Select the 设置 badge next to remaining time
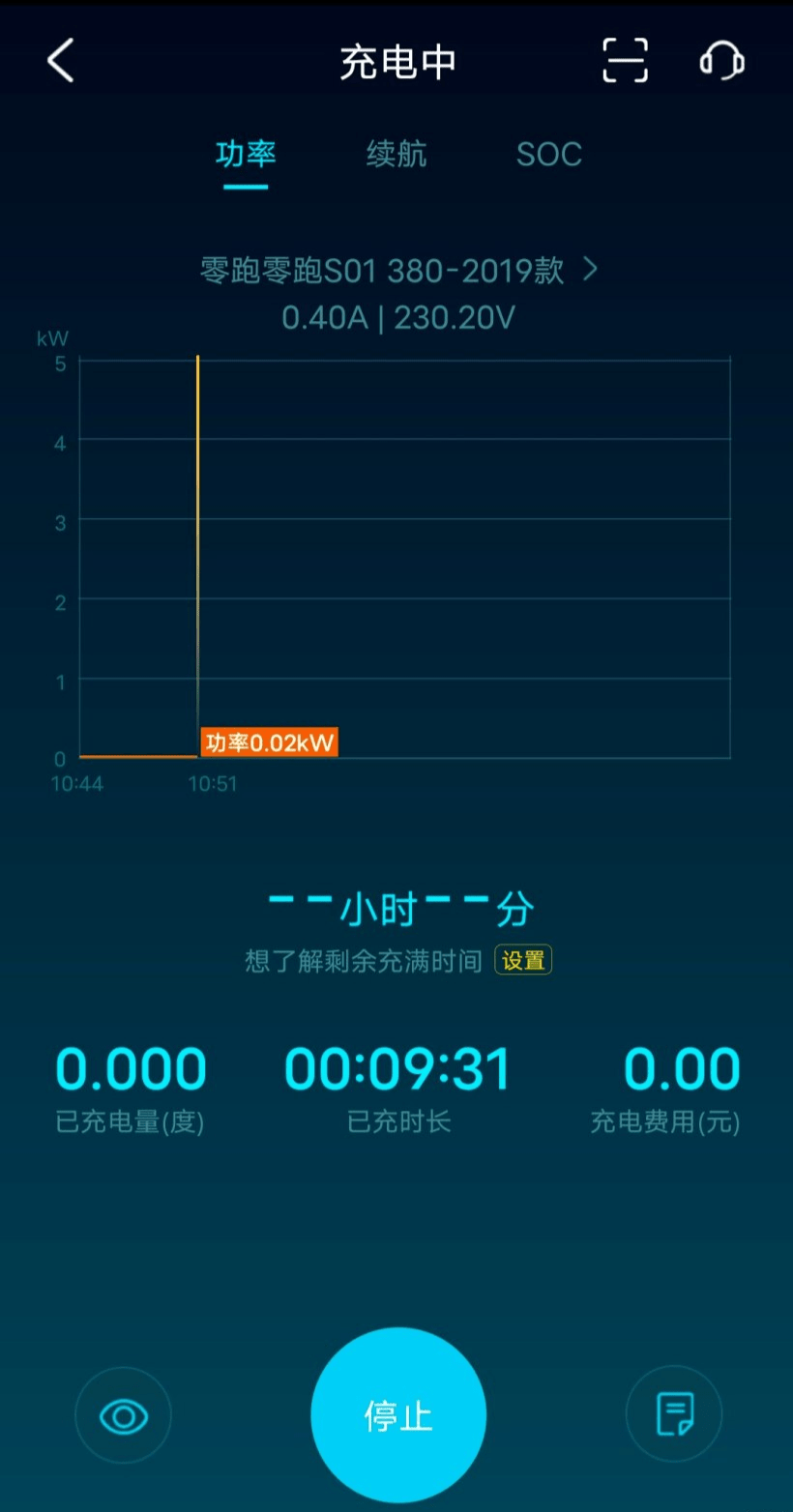 522,960
